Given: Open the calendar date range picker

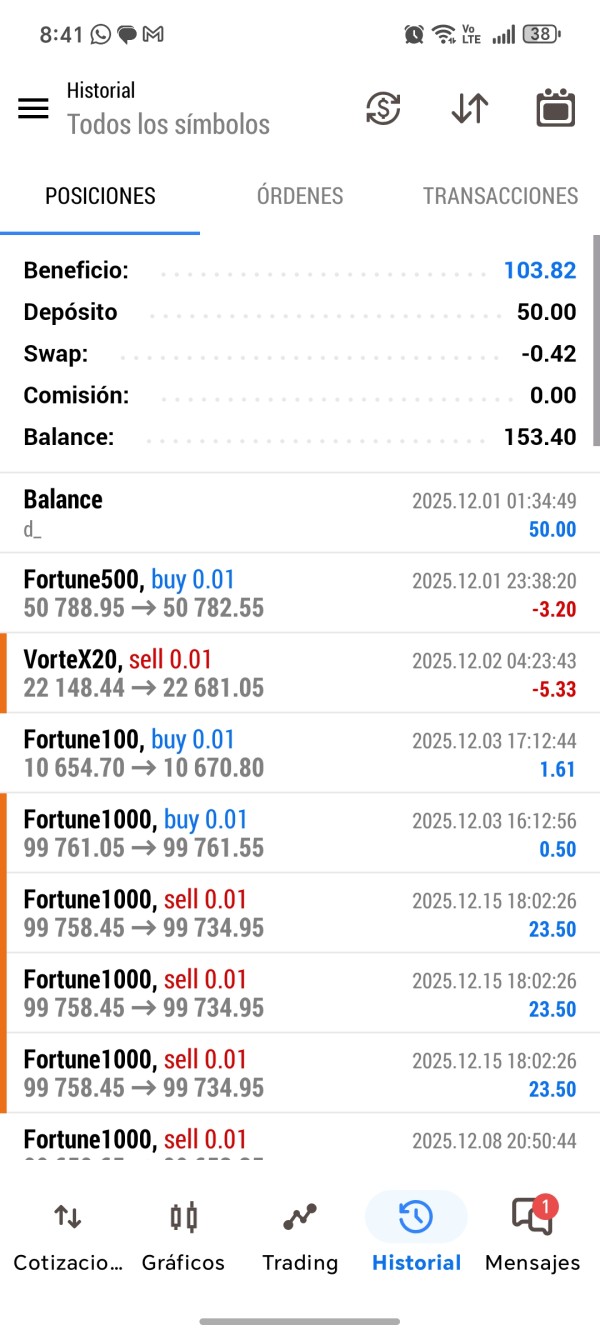Looking at the screenshot, I should (x=556, y=108).
